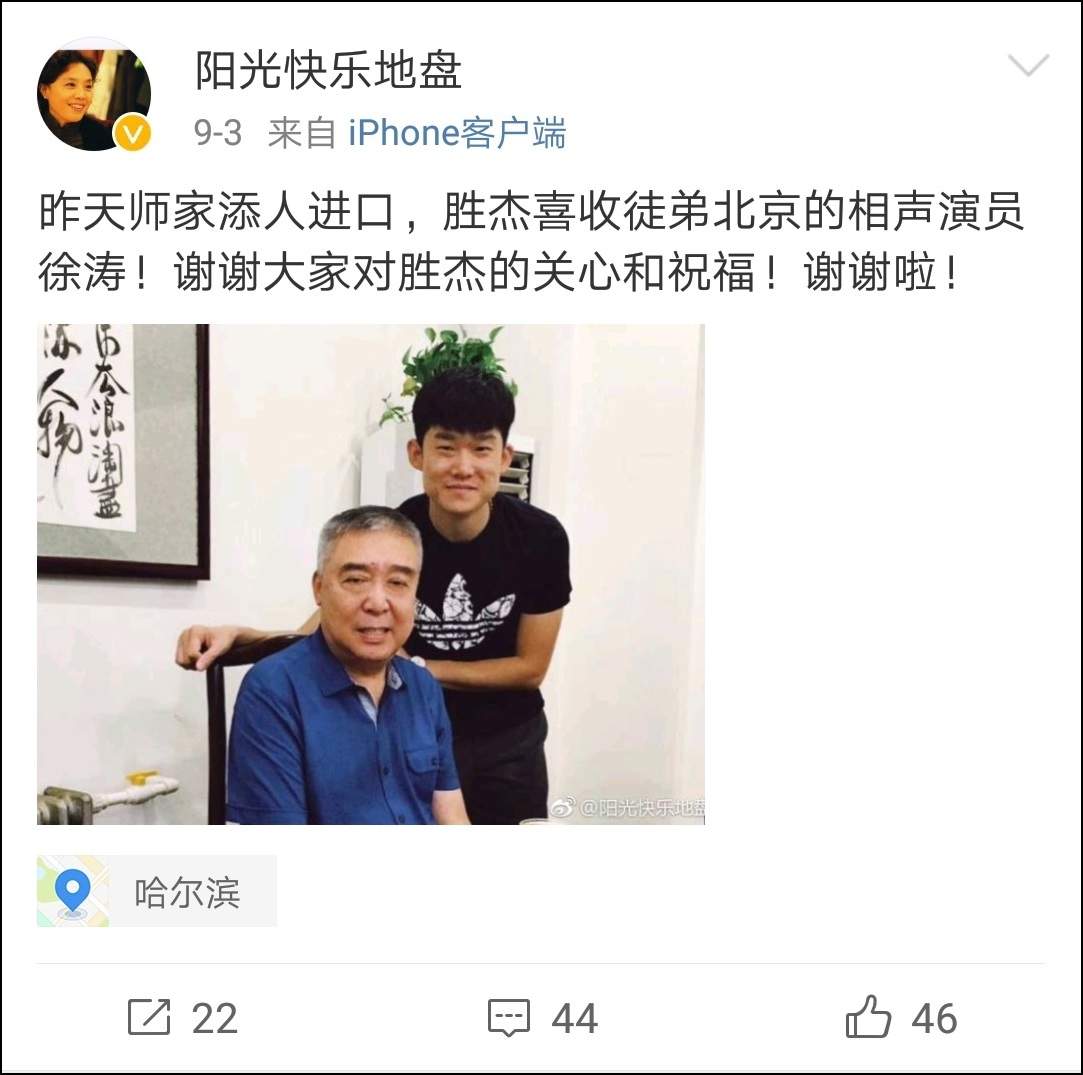The image size is (1083, 1075).
Task: Open the 哈尔滨 location tag
Action: pos(157,891)
